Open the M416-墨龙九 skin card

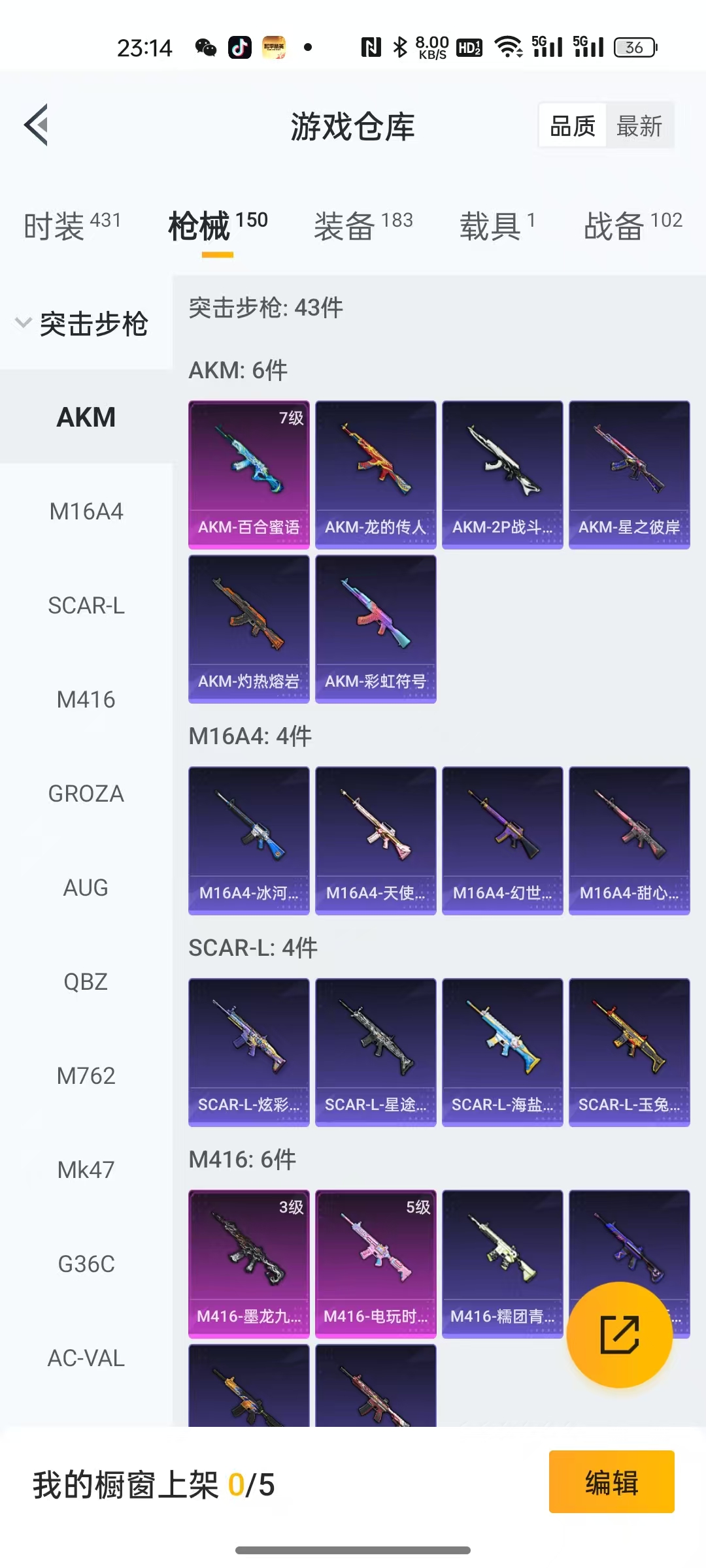click(x=248, y=1264)
